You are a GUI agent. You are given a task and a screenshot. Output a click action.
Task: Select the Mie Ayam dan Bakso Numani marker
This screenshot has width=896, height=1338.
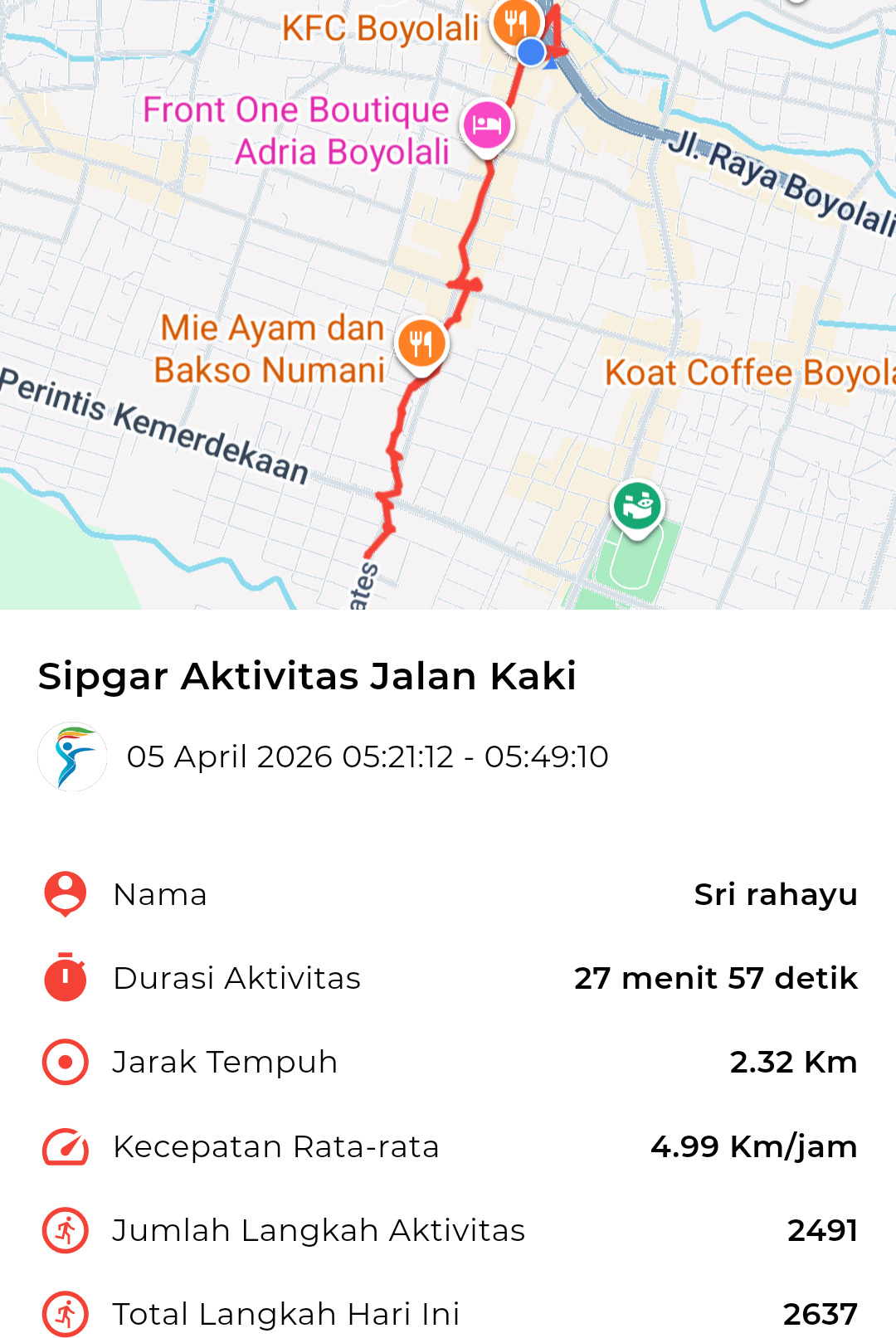point(422,343)
